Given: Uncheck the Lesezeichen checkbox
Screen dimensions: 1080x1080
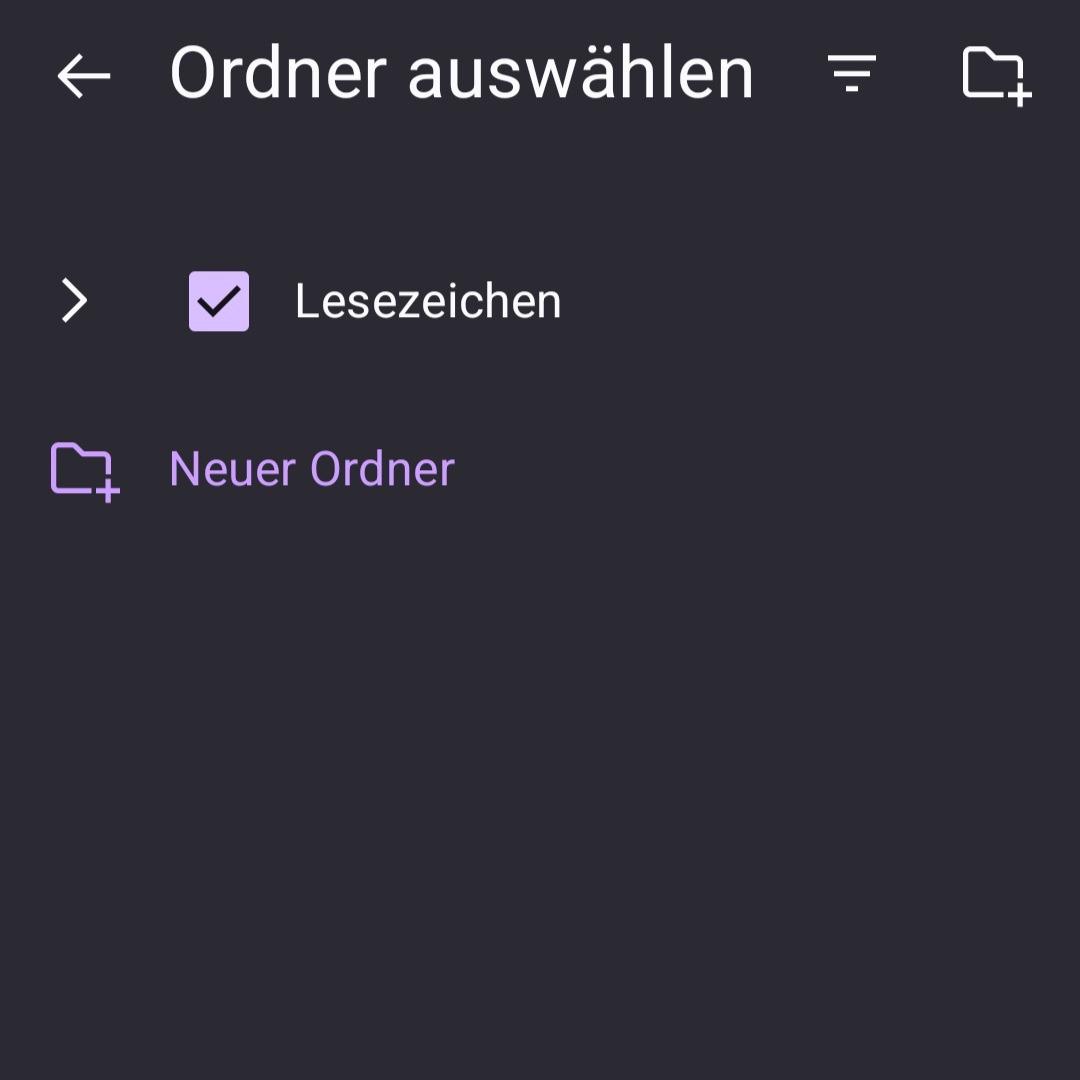Looking at the screenshot, I should coord(219,301).
